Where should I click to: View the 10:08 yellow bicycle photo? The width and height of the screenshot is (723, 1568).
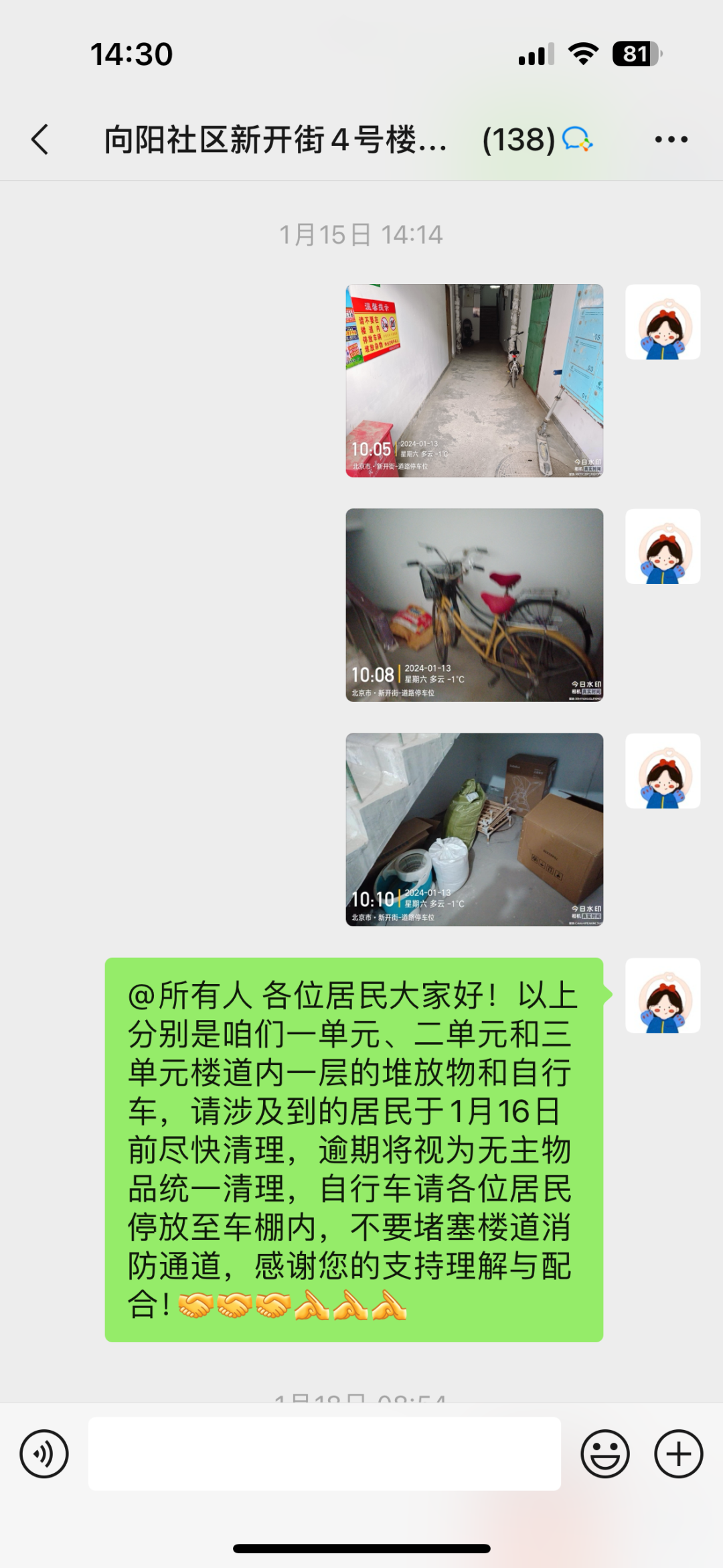[x=474, y=605]
